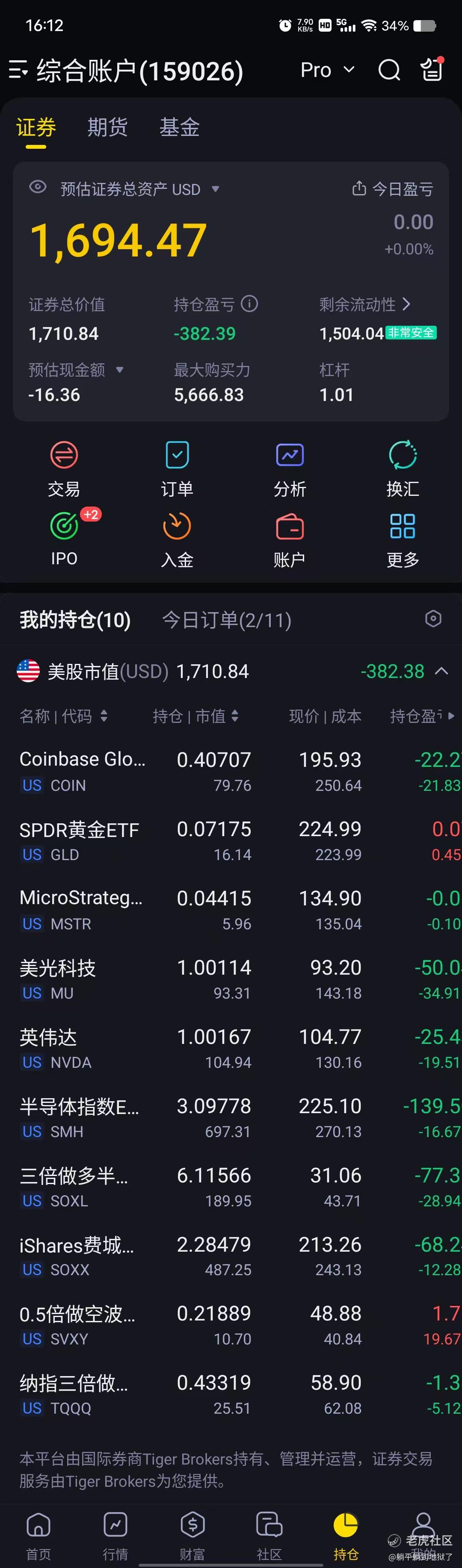462x1568 pixels.
Task: Open the 换汇 currency exchange shortcut
Action: pos(403,468)
